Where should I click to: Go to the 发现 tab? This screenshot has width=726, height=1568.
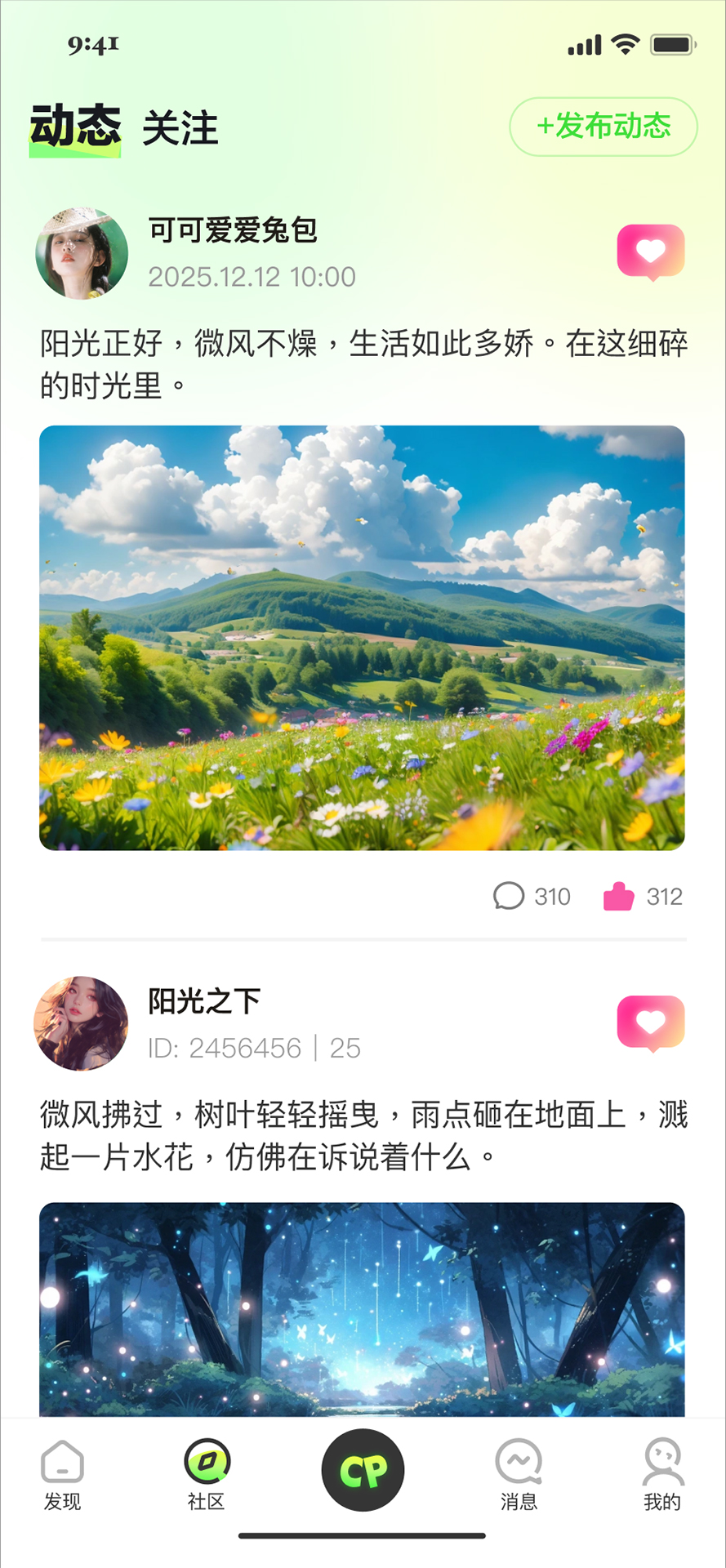(x=62, y=1475)
